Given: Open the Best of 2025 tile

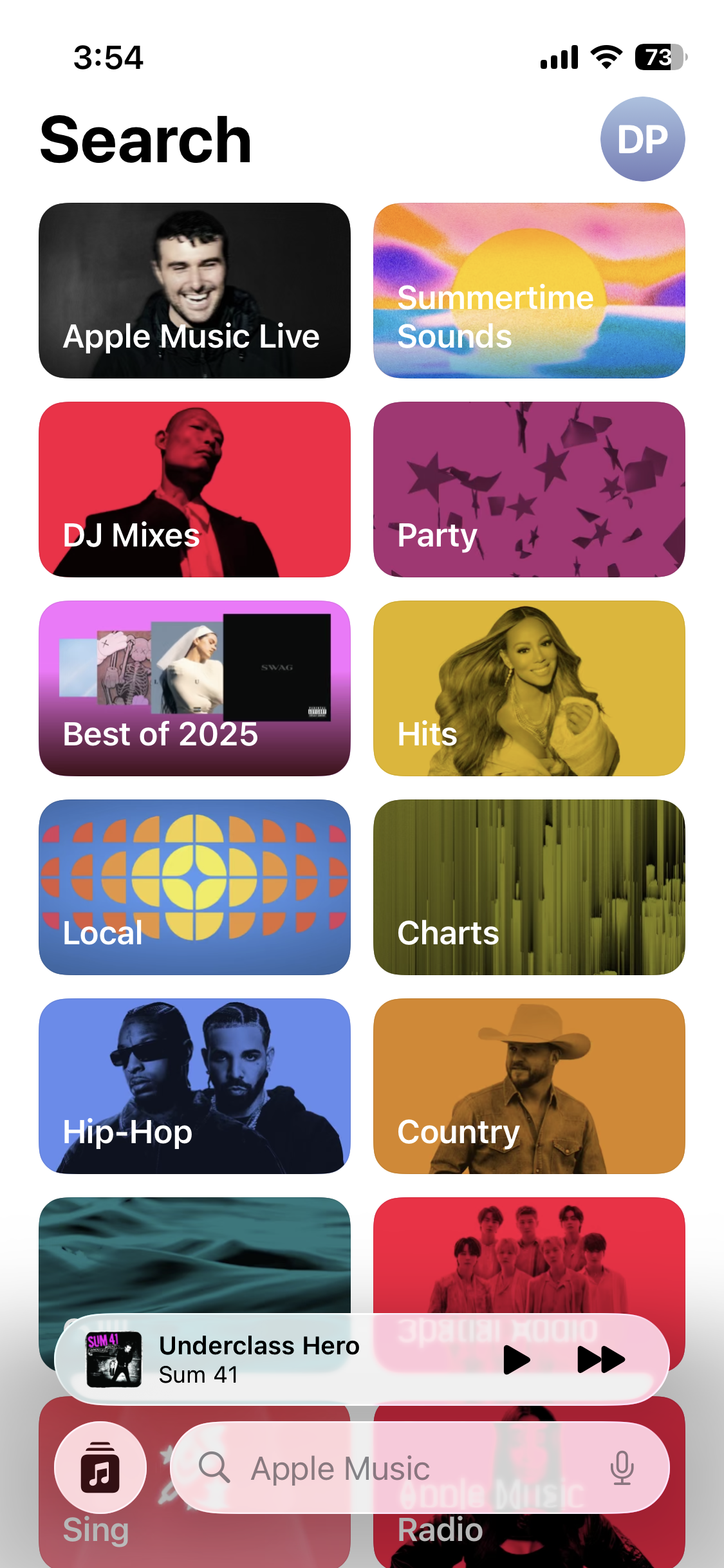Looking at the screenshot, I should coord(194,688).
